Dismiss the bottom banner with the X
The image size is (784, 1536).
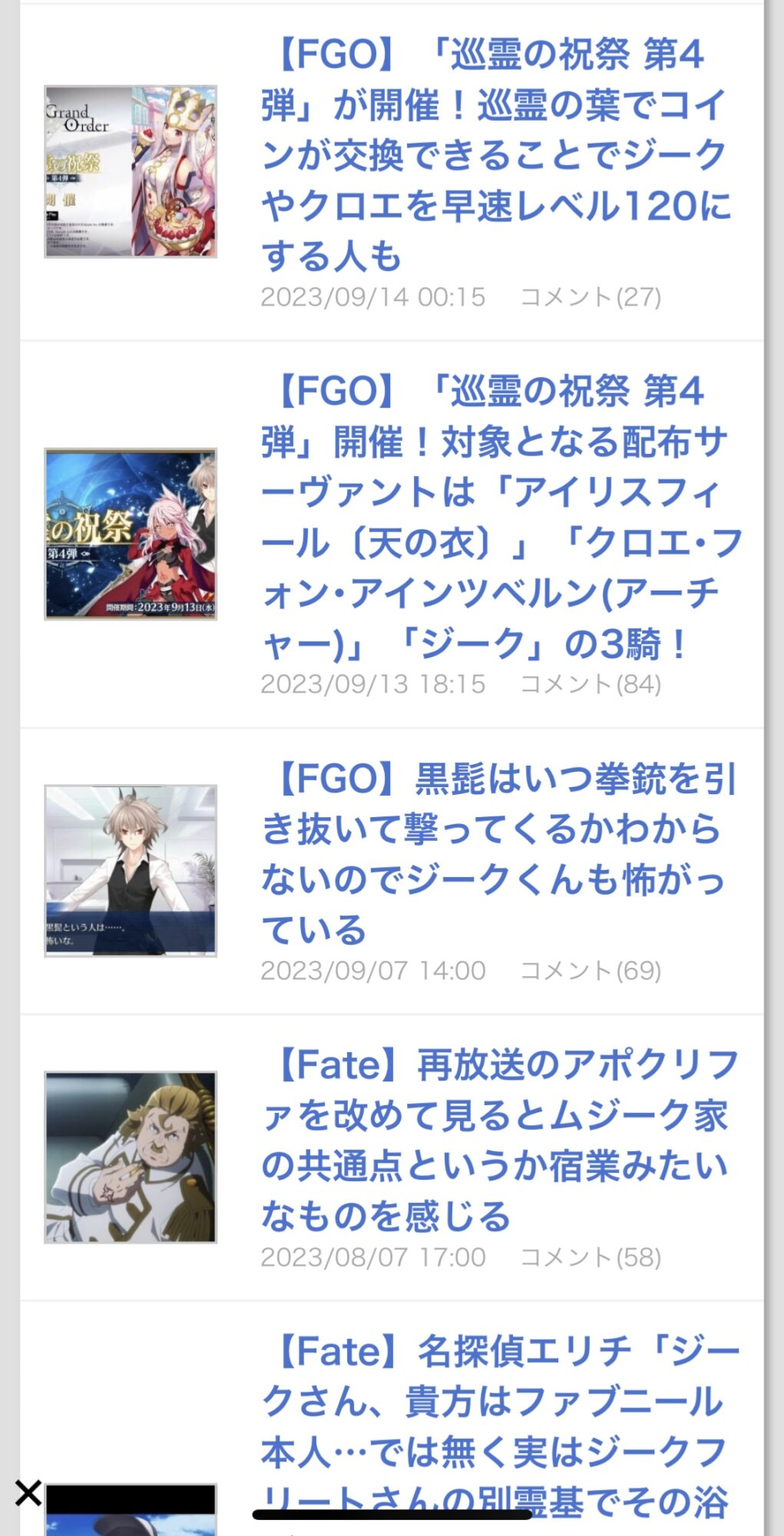point(28,1493)
